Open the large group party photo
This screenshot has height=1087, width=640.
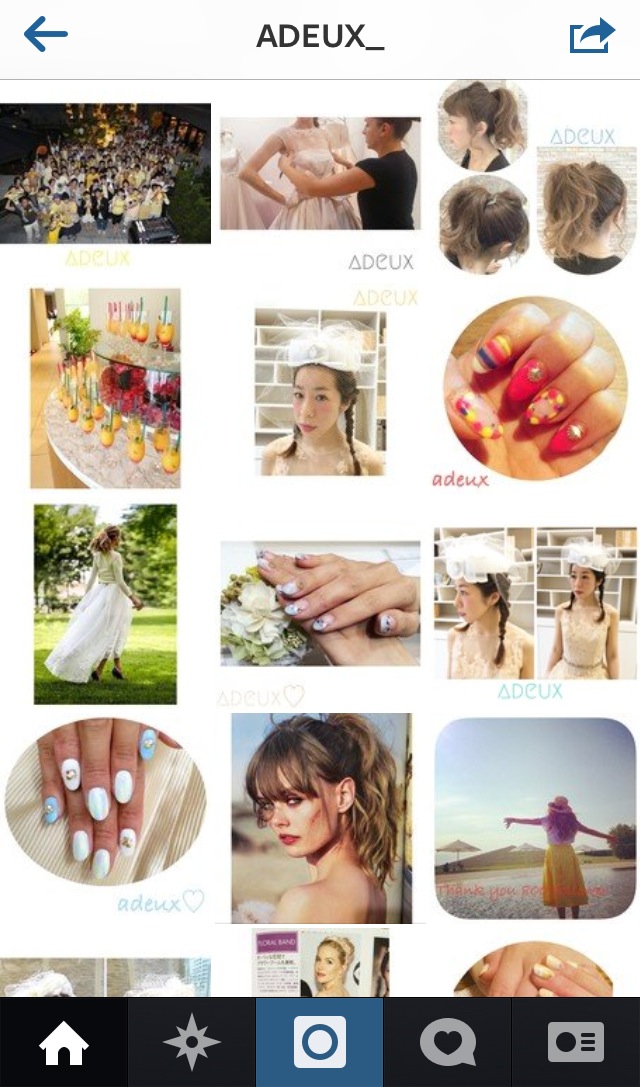(x=105, y=174)
